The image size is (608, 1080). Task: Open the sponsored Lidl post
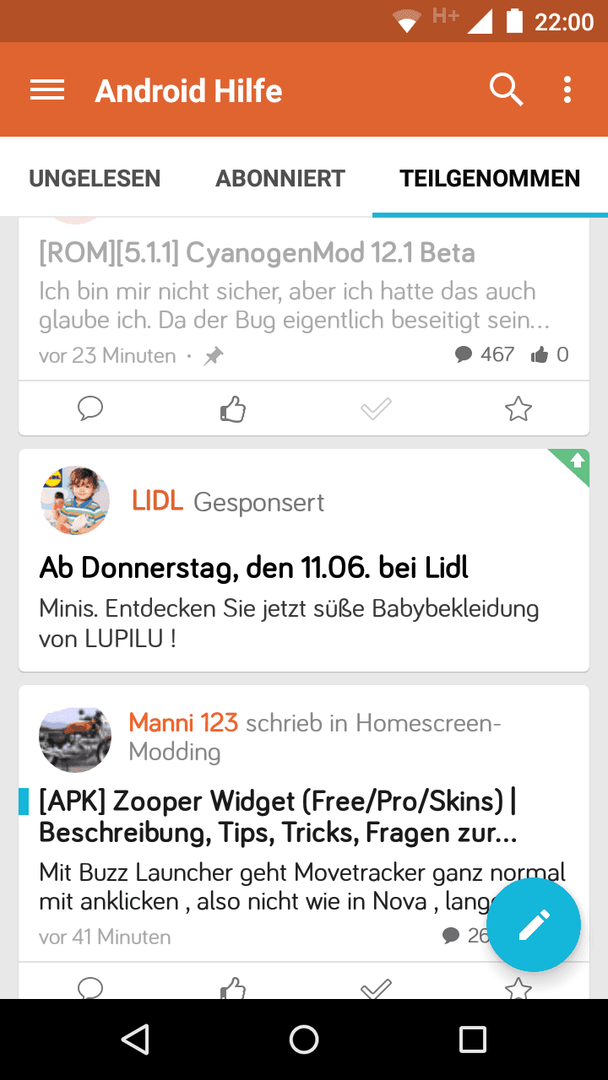[x=254, y=569]
